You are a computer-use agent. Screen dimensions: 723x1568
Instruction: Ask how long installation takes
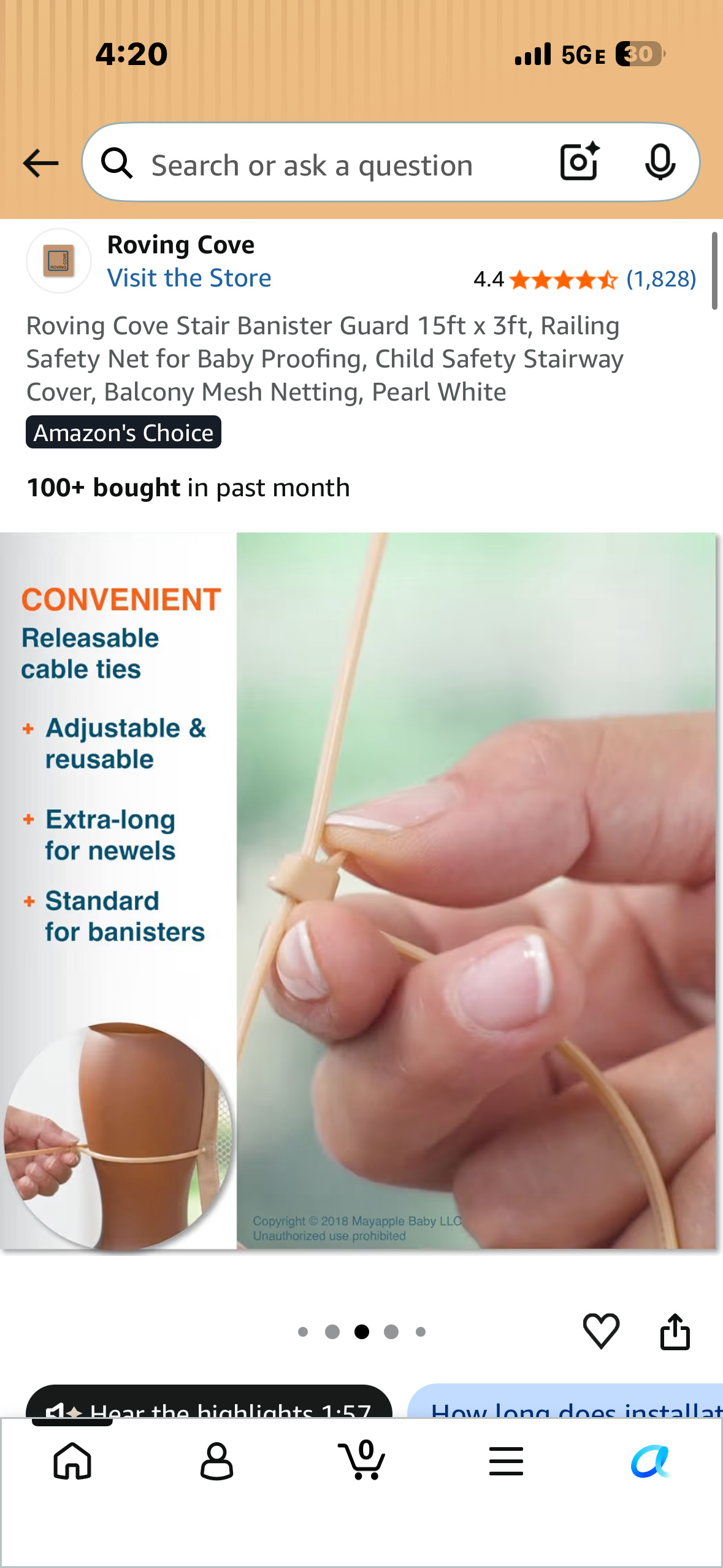tap(565, 1402)
